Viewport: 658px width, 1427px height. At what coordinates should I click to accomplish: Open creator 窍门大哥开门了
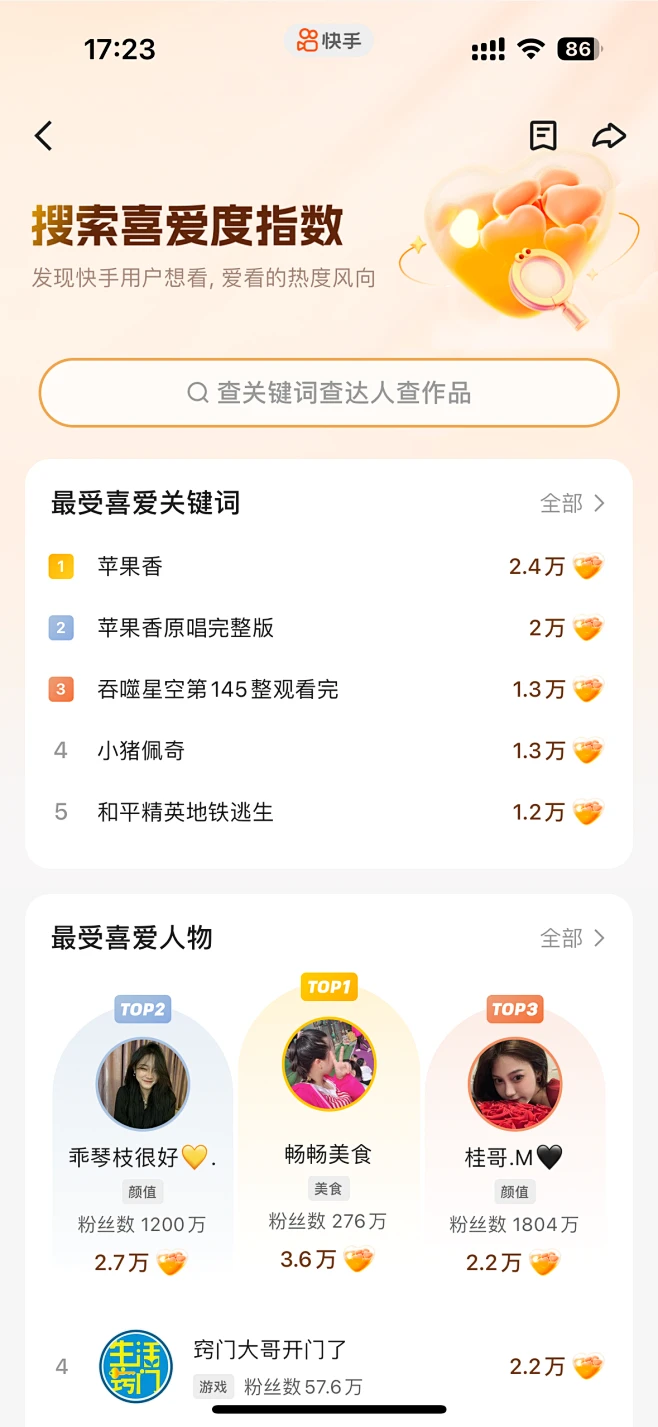270,1350
